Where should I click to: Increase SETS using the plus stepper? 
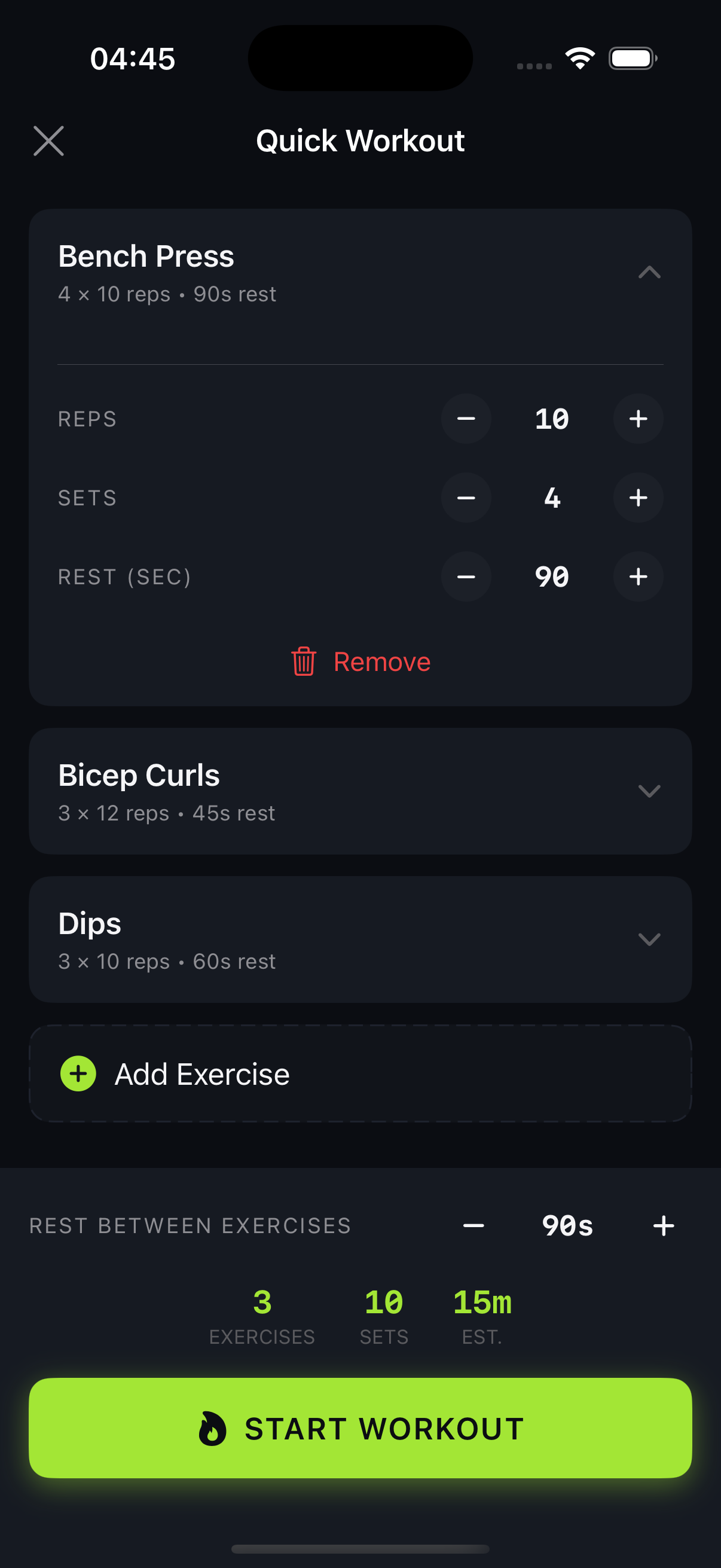(x=638, y=498)
